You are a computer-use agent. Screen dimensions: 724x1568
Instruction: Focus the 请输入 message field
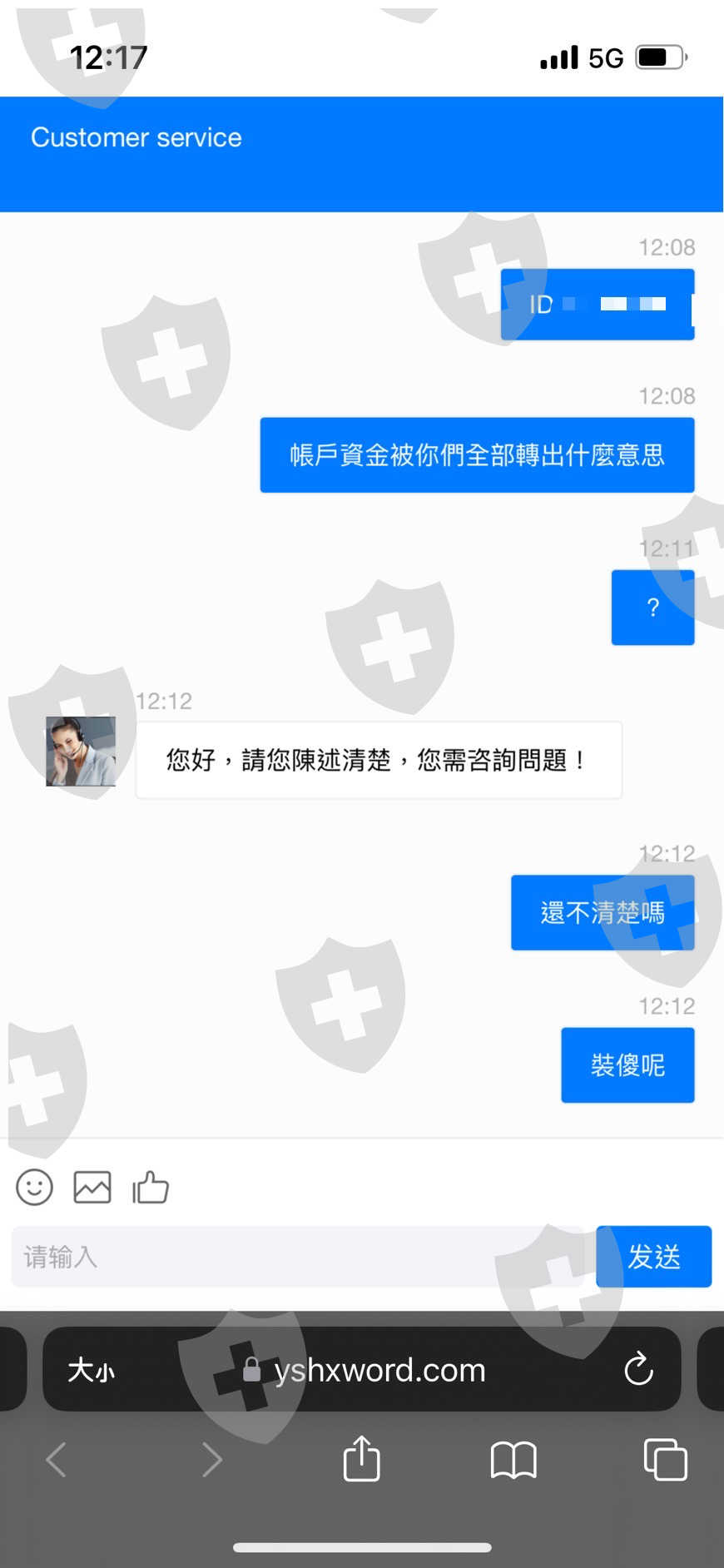(300, 1257)
